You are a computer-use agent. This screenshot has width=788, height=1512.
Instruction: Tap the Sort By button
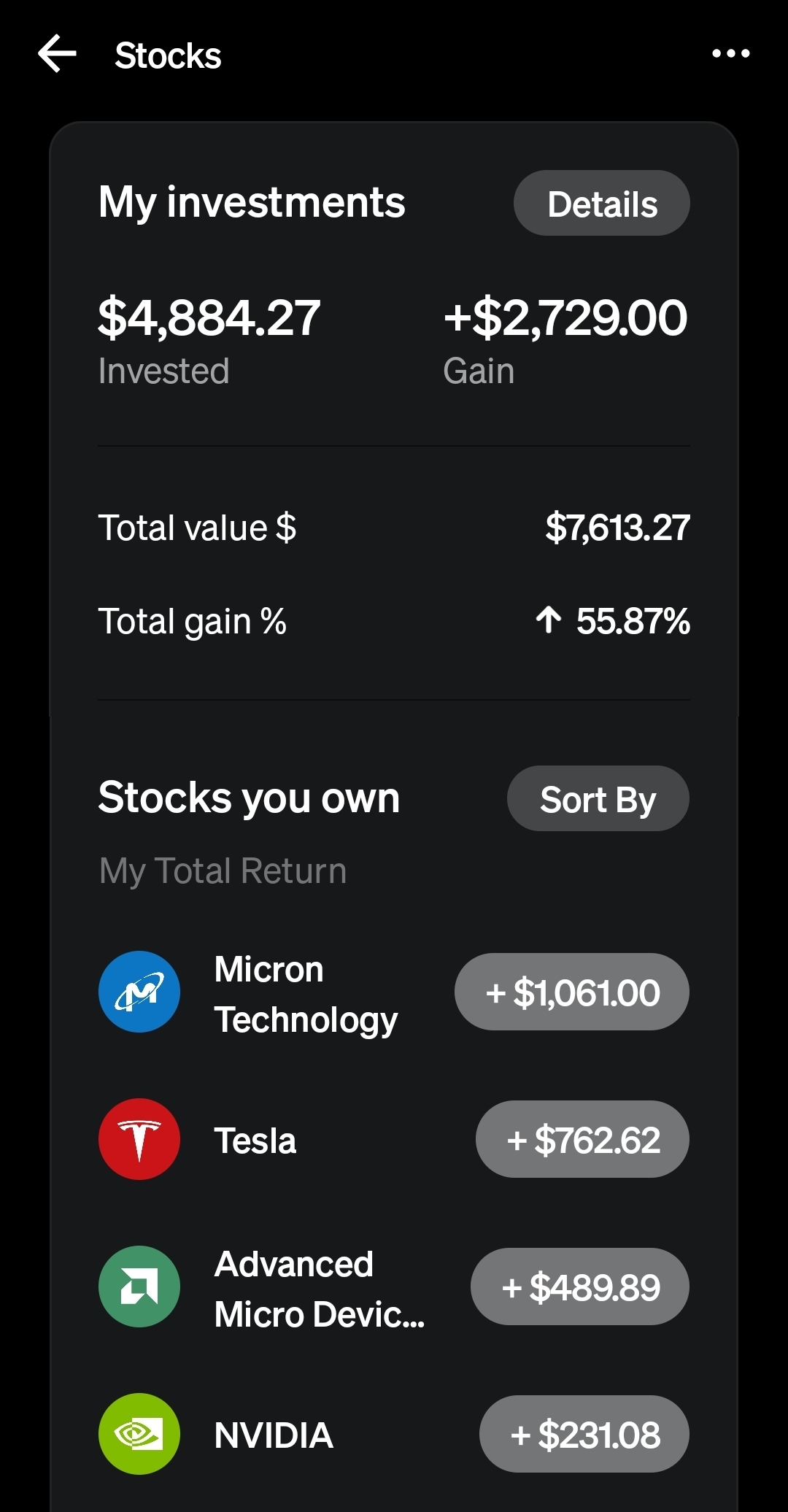(x=598, y=799)
